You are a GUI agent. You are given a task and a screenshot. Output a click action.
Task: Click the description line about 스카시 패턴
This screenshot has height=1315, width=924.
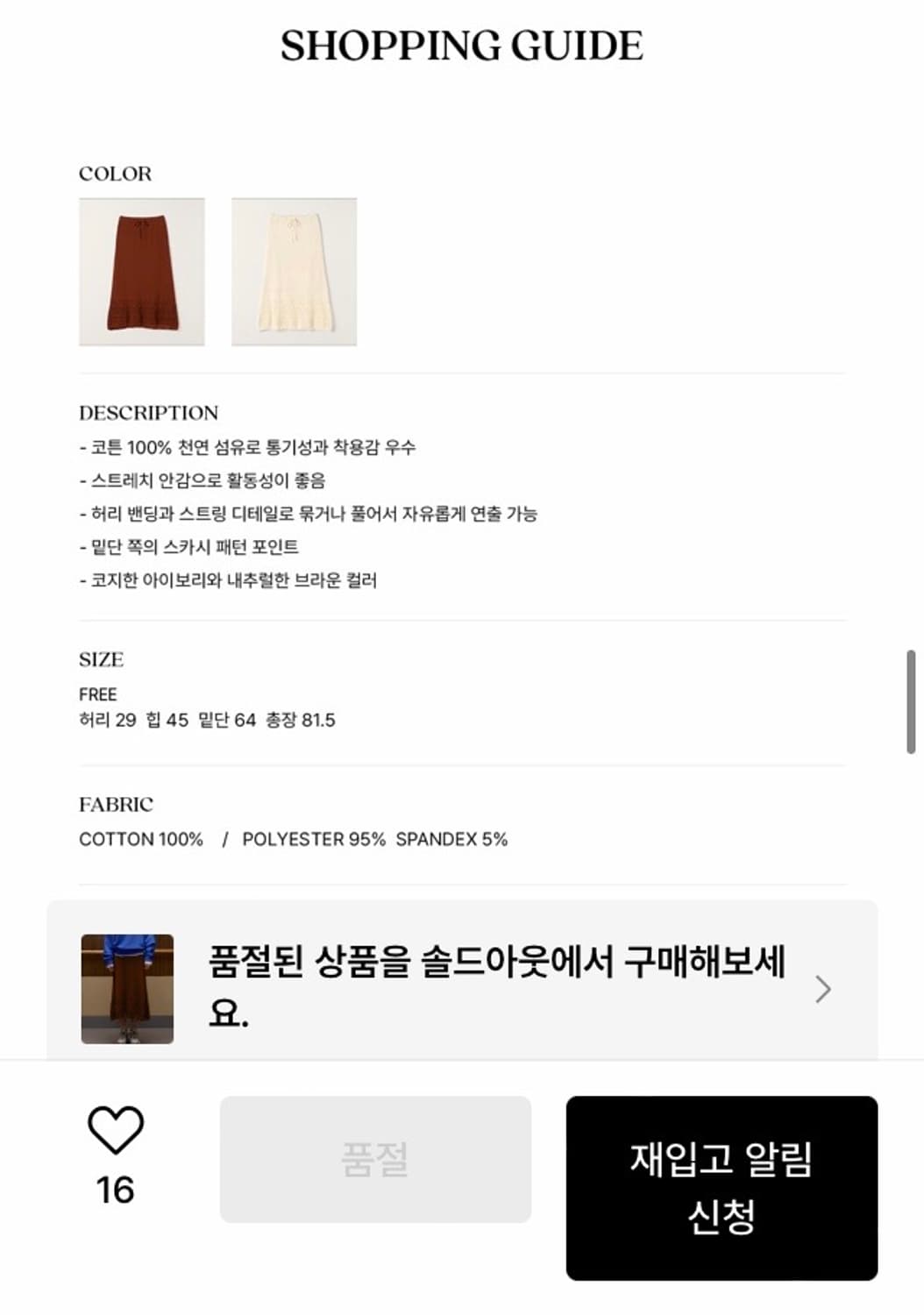(189, 545)
